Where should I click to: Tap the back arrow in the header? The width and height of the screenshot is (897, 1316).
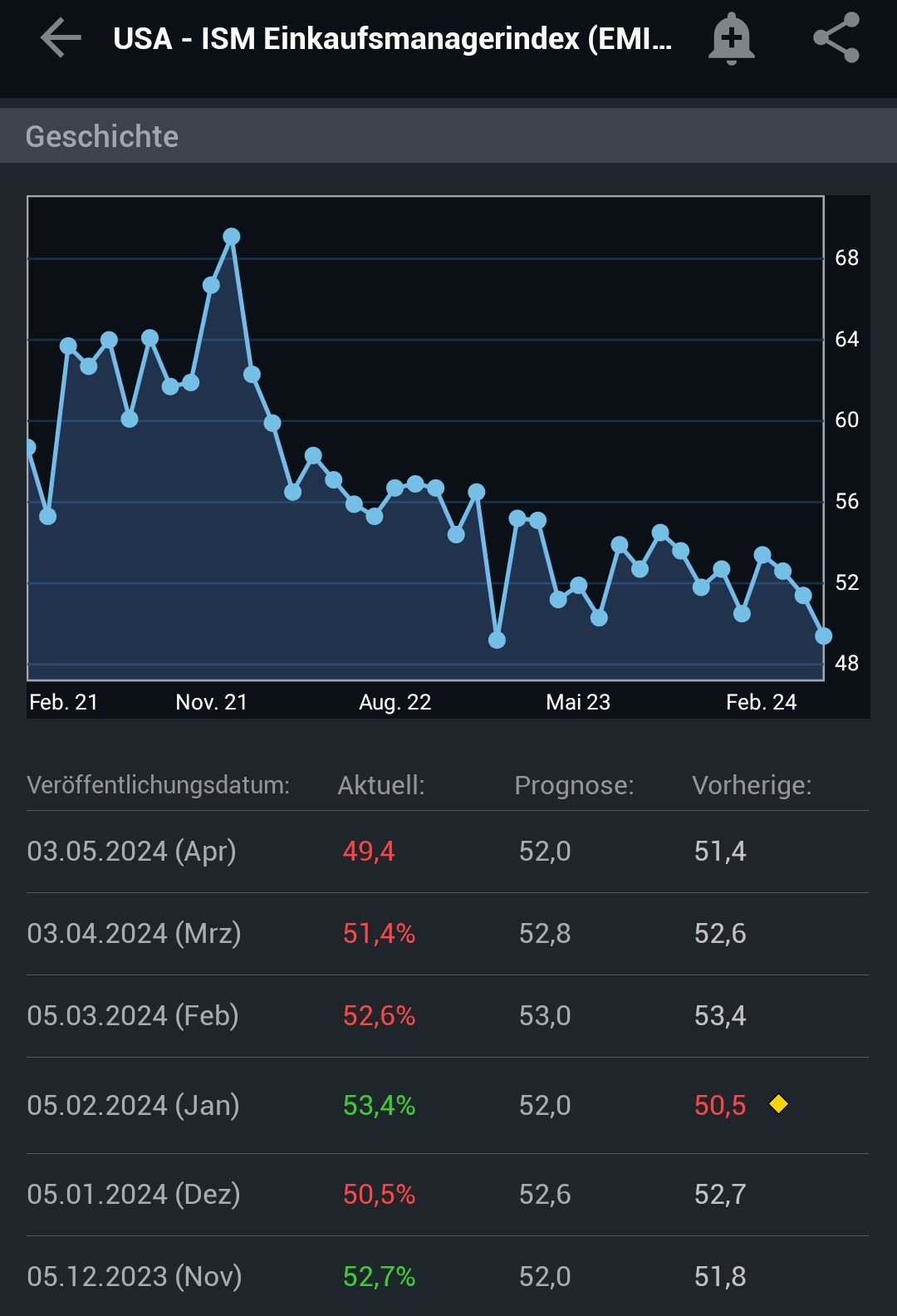coord(59,37)
